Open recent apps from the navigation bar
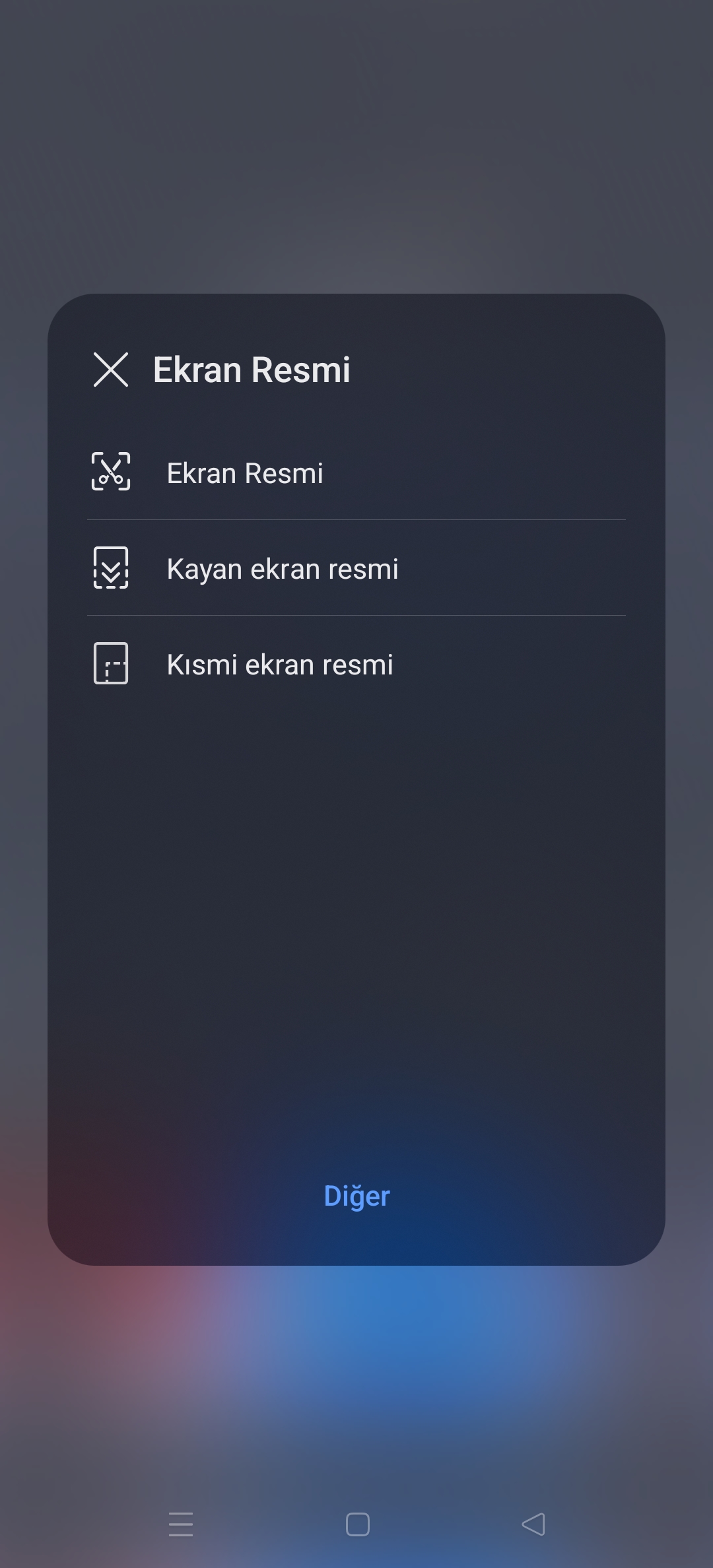Image resolution: width=713 pixels, height=1568 pixels. coord(181,1524)
